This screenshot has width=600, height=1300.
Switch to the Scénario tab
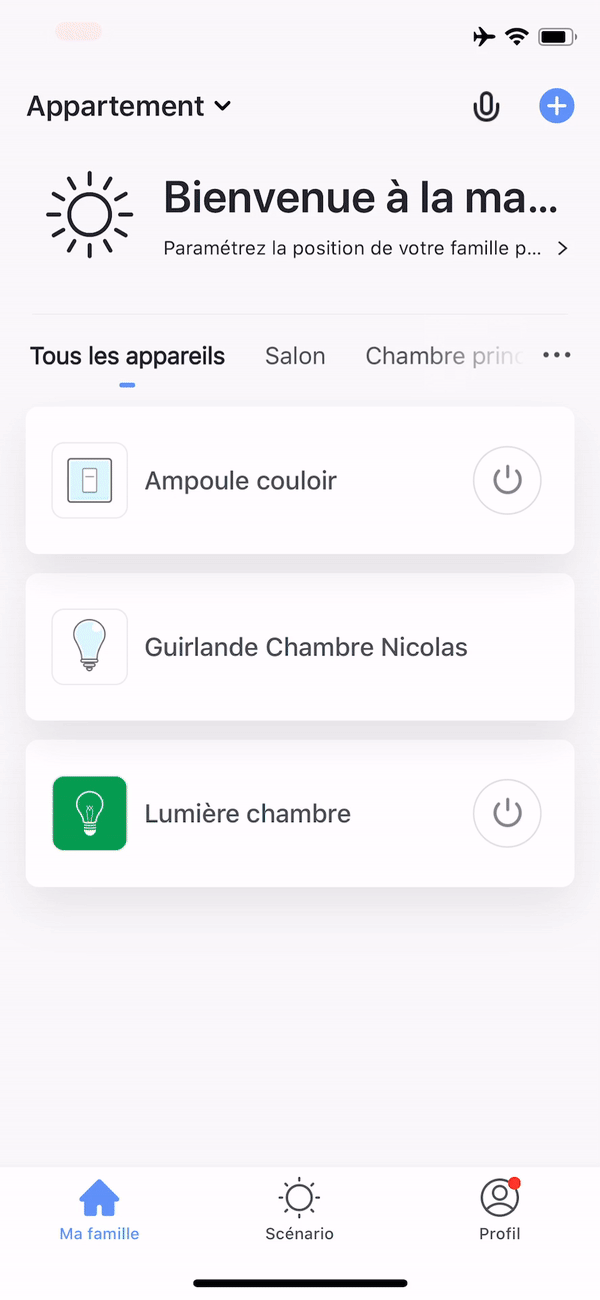point(299,1211)
